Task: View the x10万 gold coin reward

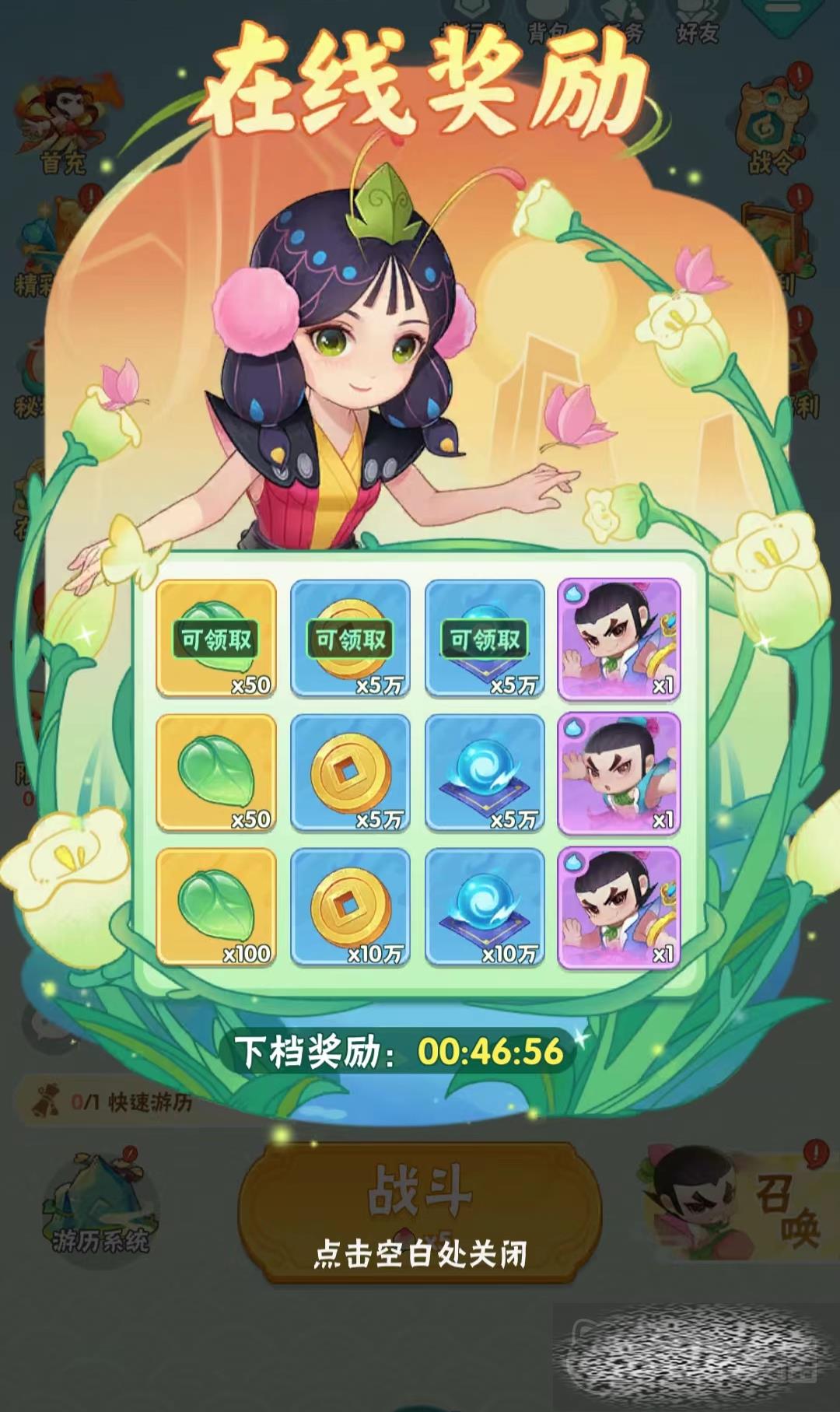Action: coord(350,907)
